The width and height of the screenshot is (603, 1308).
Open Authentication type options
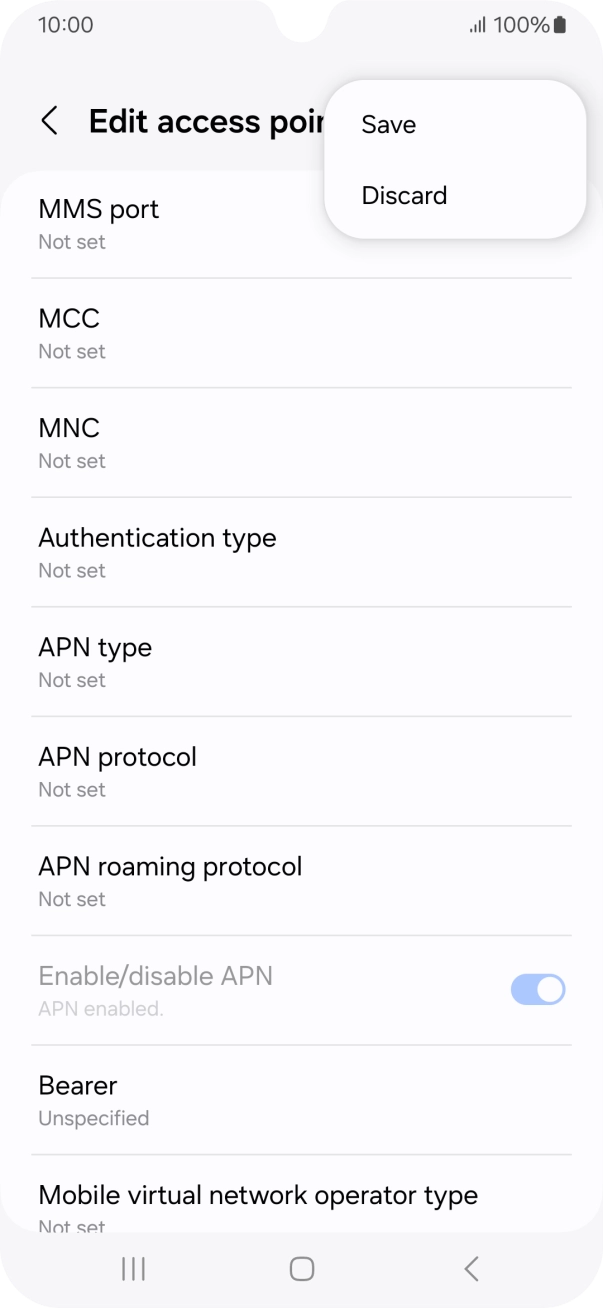click(300, 552)
